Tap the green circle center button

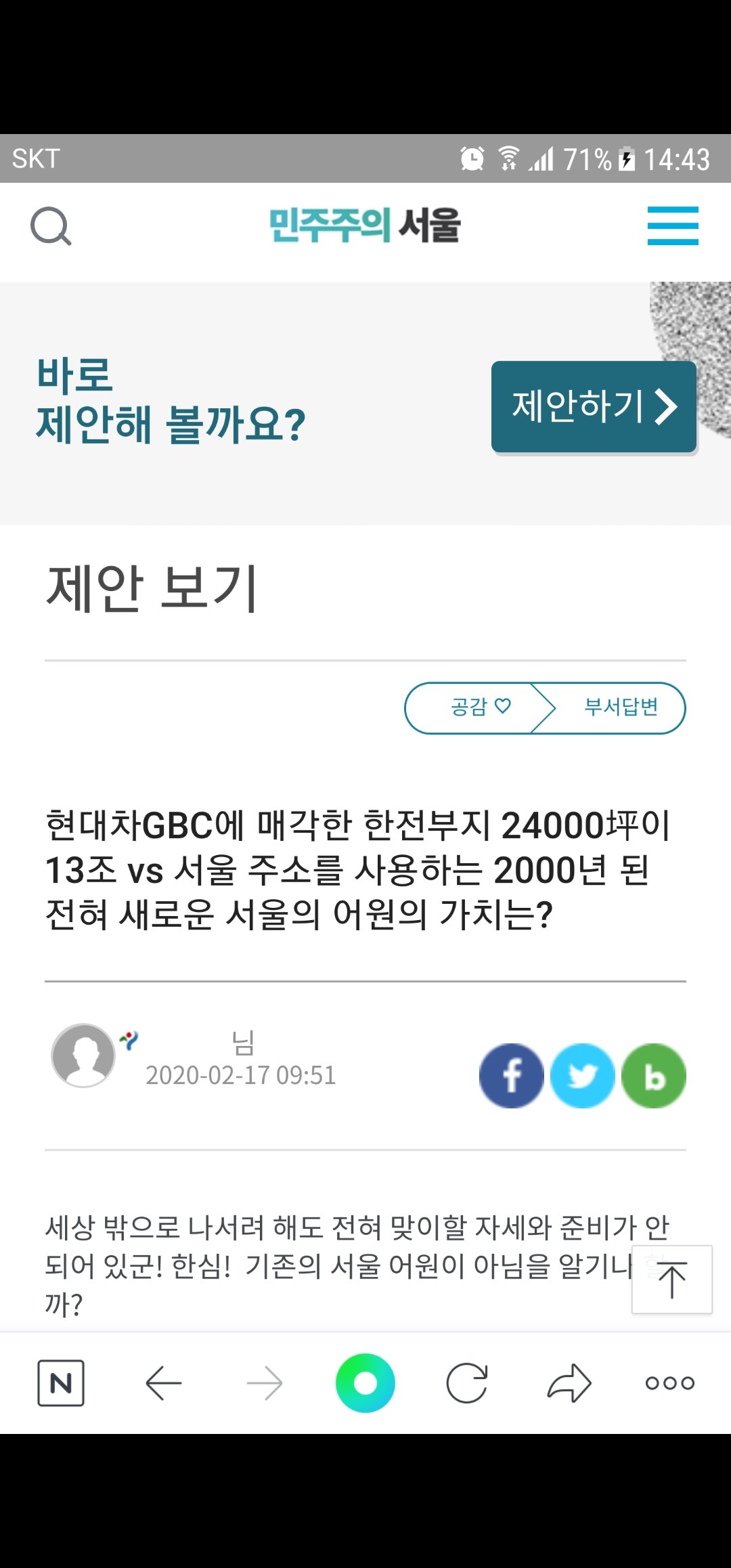(x=365, y=1382)
